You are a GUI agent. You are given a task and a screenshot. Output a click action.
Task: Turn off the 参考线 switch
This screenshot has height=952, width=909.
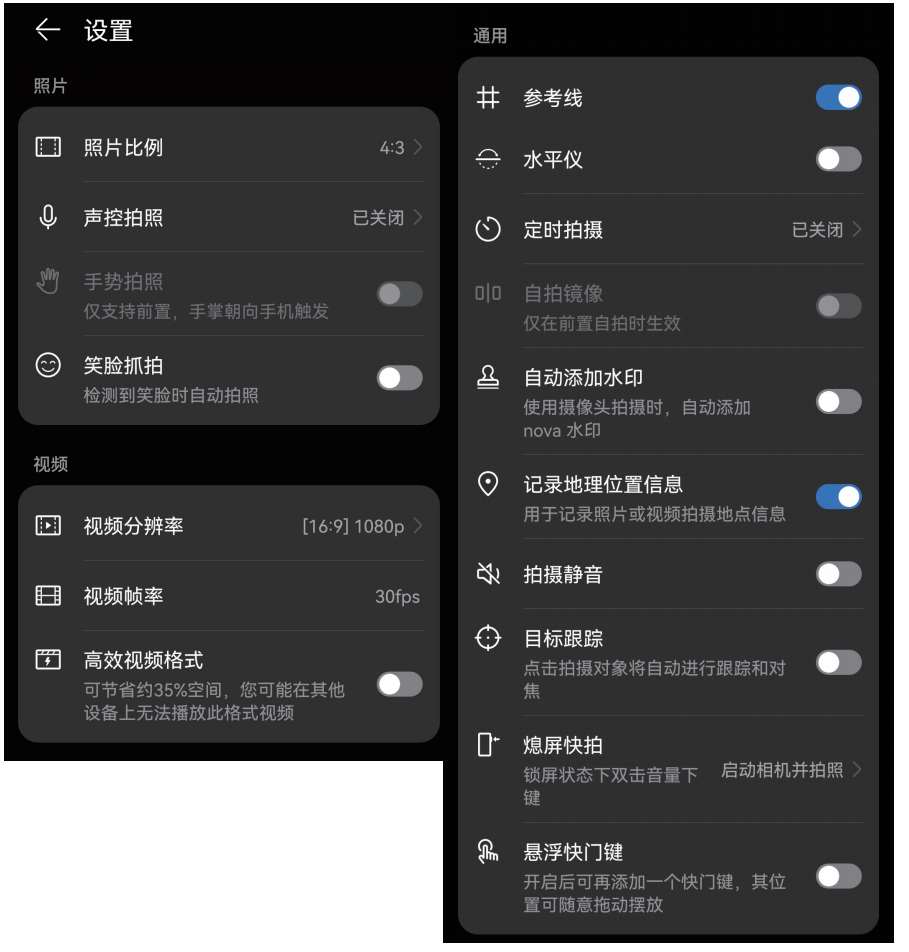pos(838,98)
